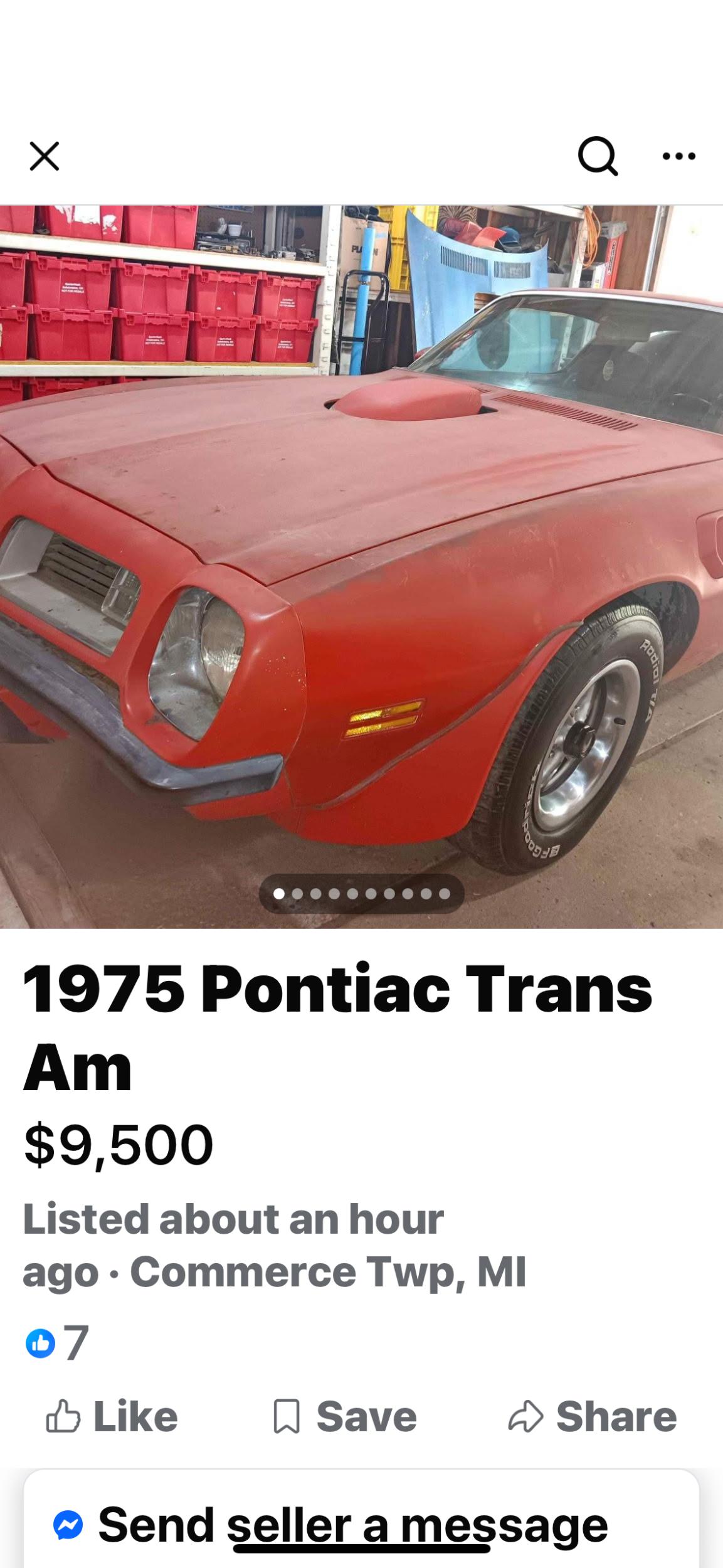
Task: Open the search icon
Action: 598,156
